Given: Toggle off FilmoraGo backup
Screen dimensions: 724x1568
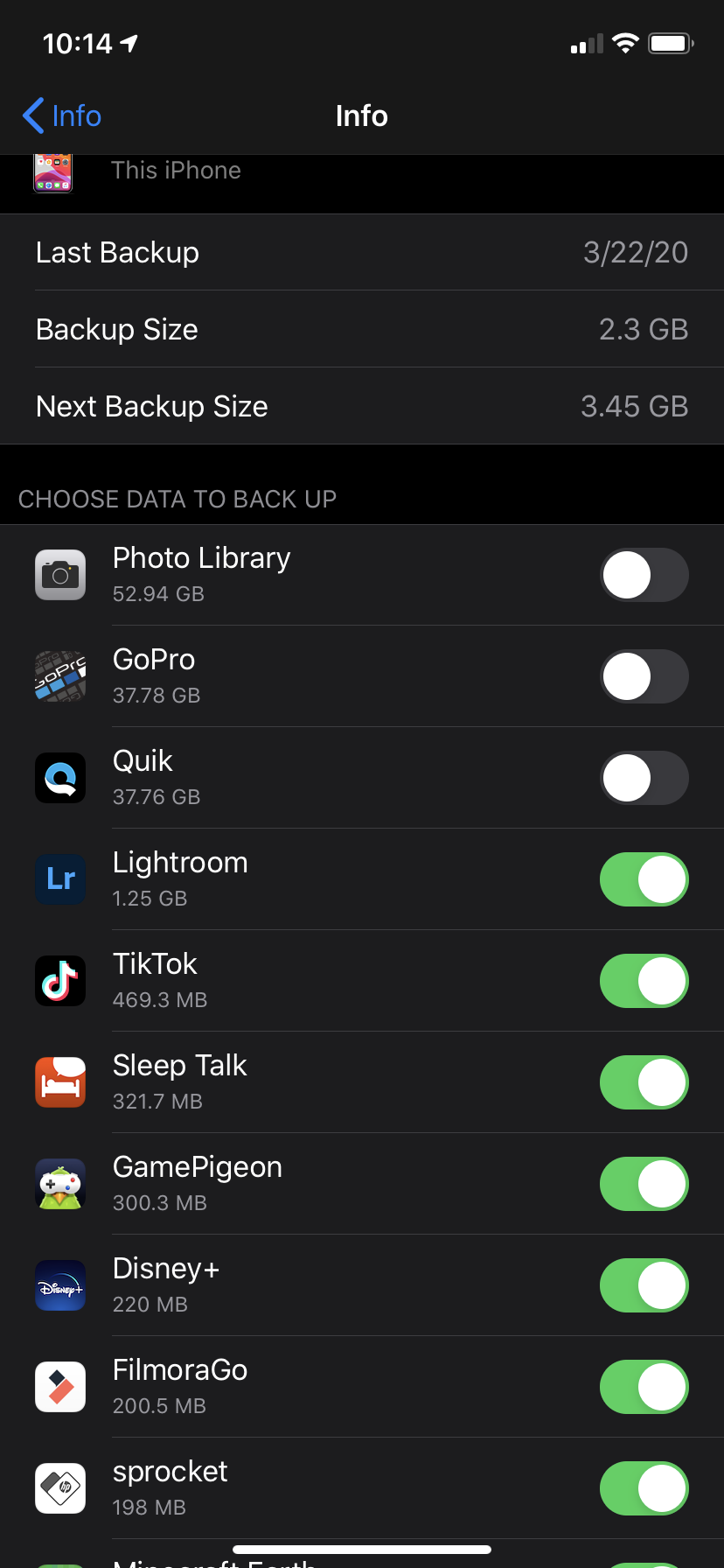Looking at the screenshot, I should (x=644, y=1387).
